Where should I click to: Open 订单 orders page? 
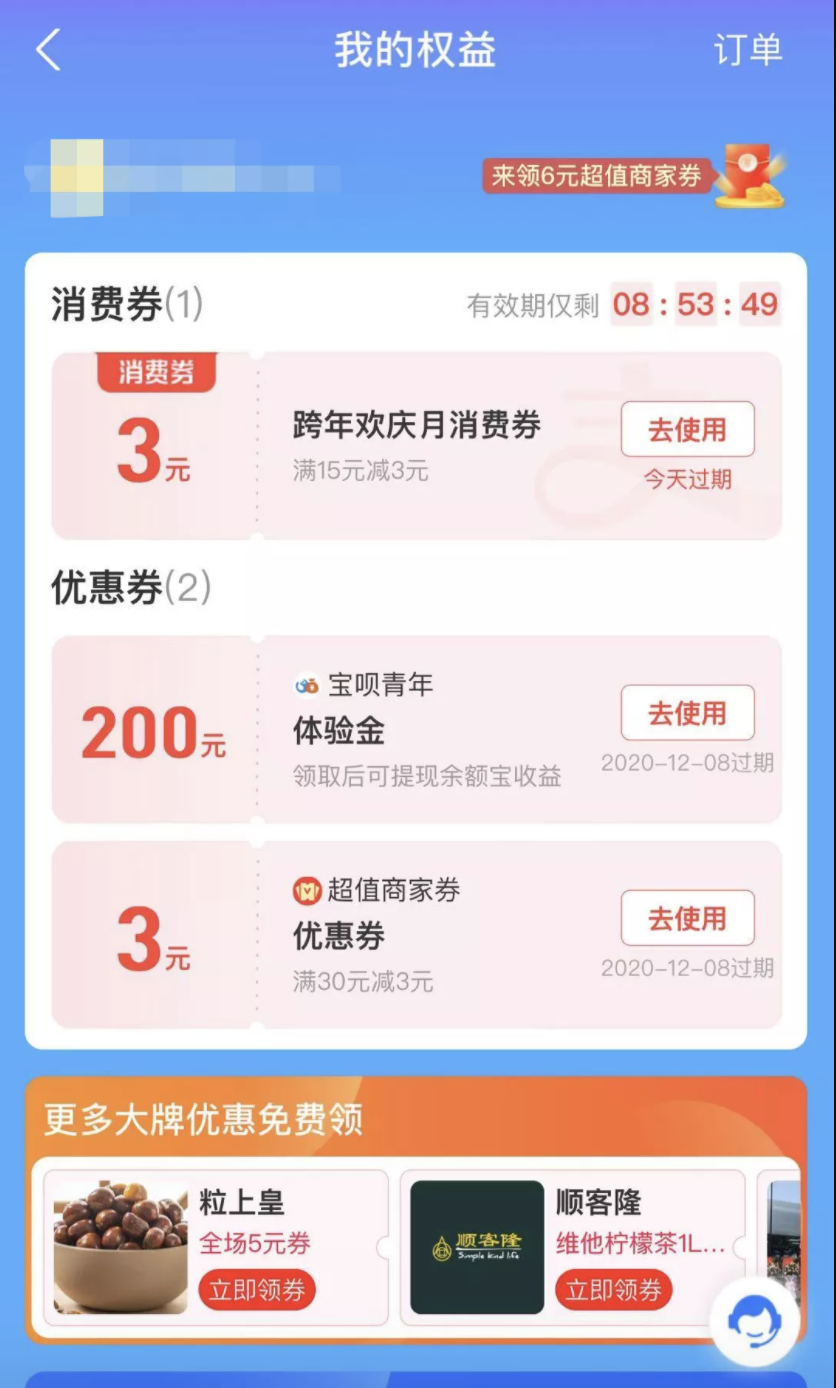pyautogui.click(x=747, y=50)
